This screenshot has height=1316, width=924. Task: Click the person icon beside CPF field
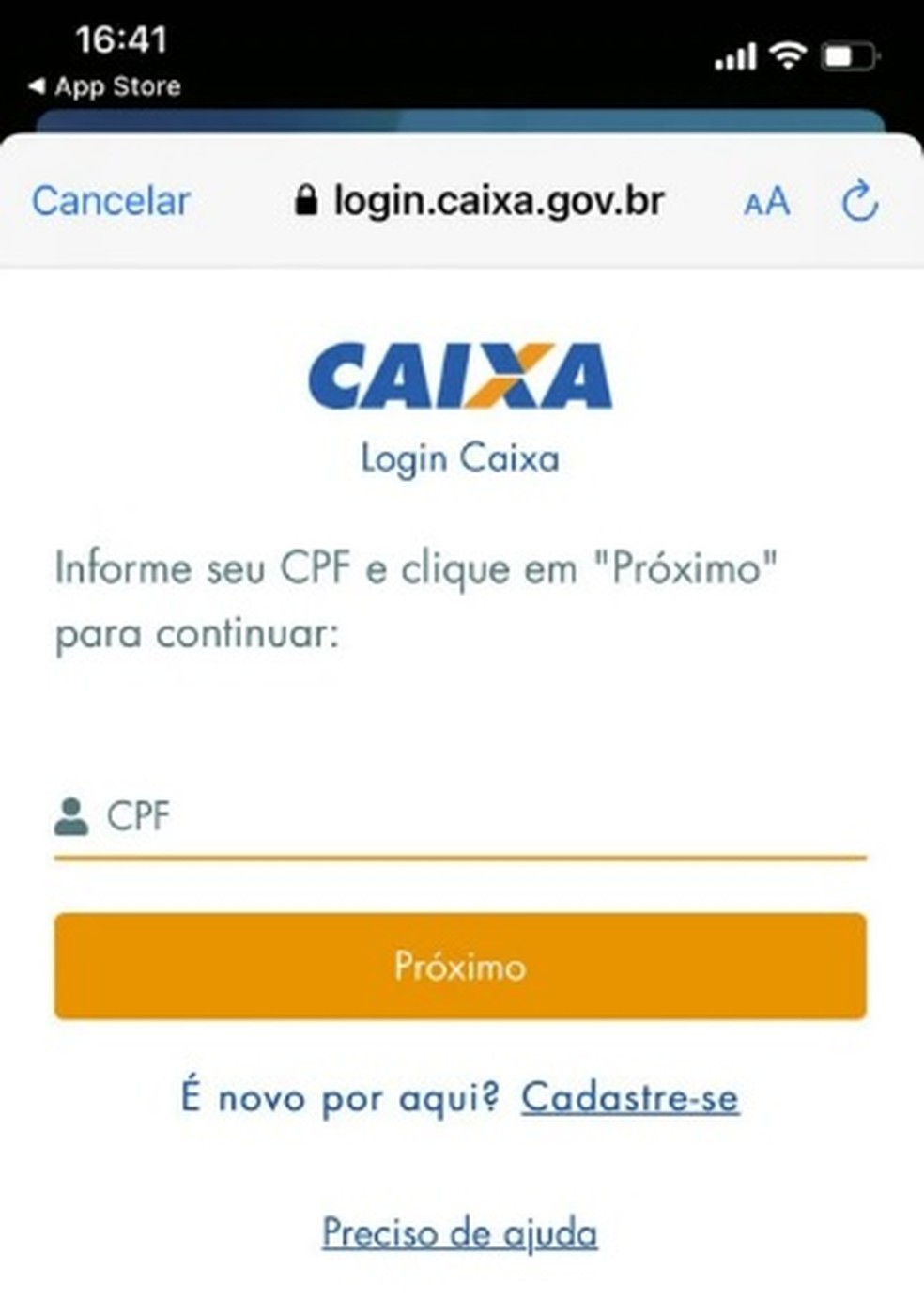click(71, 813)
